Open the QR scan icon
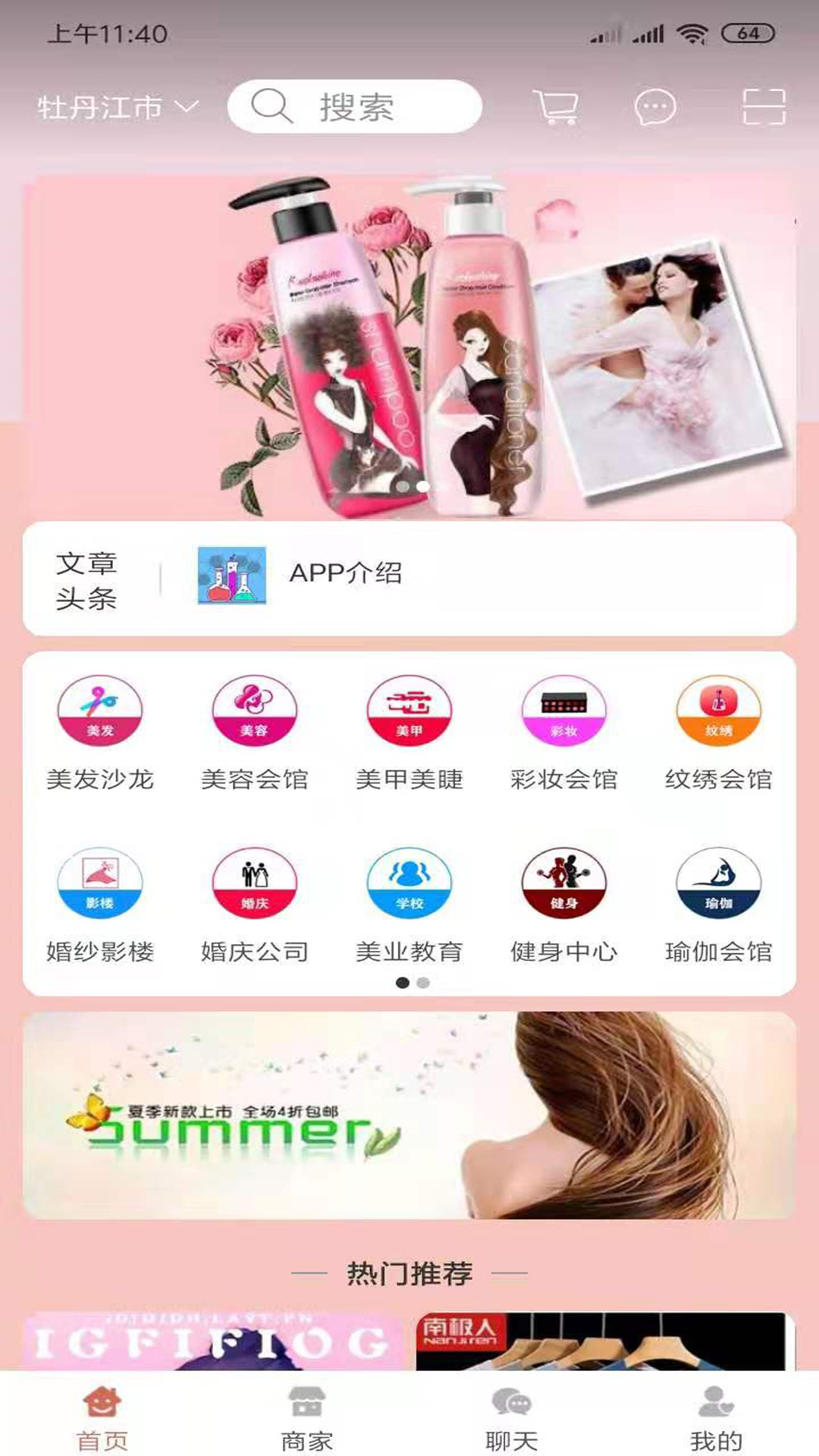This screenshot has width=819, height=1456. point(763,107)
